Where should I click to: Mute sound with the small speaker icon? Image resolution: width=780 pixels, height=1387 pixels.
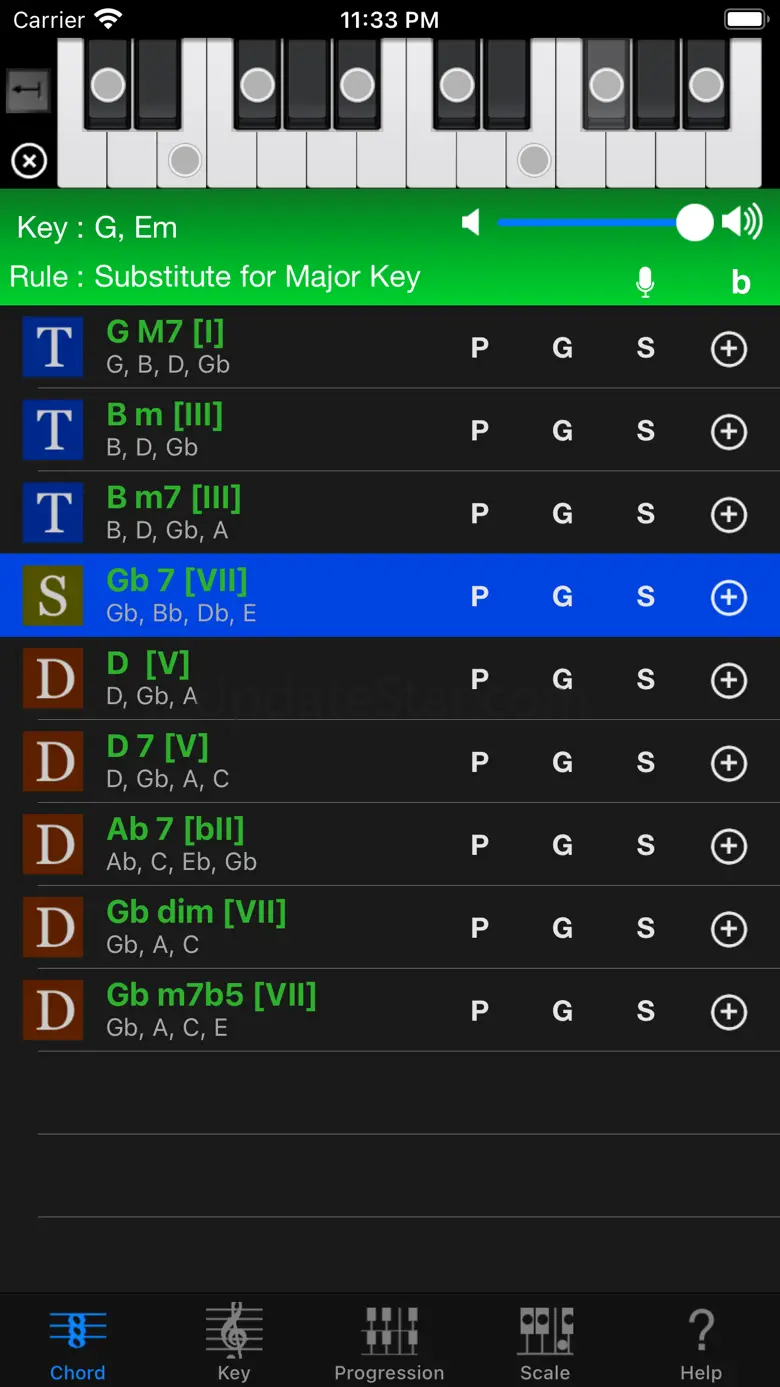(x=471, y=222)
